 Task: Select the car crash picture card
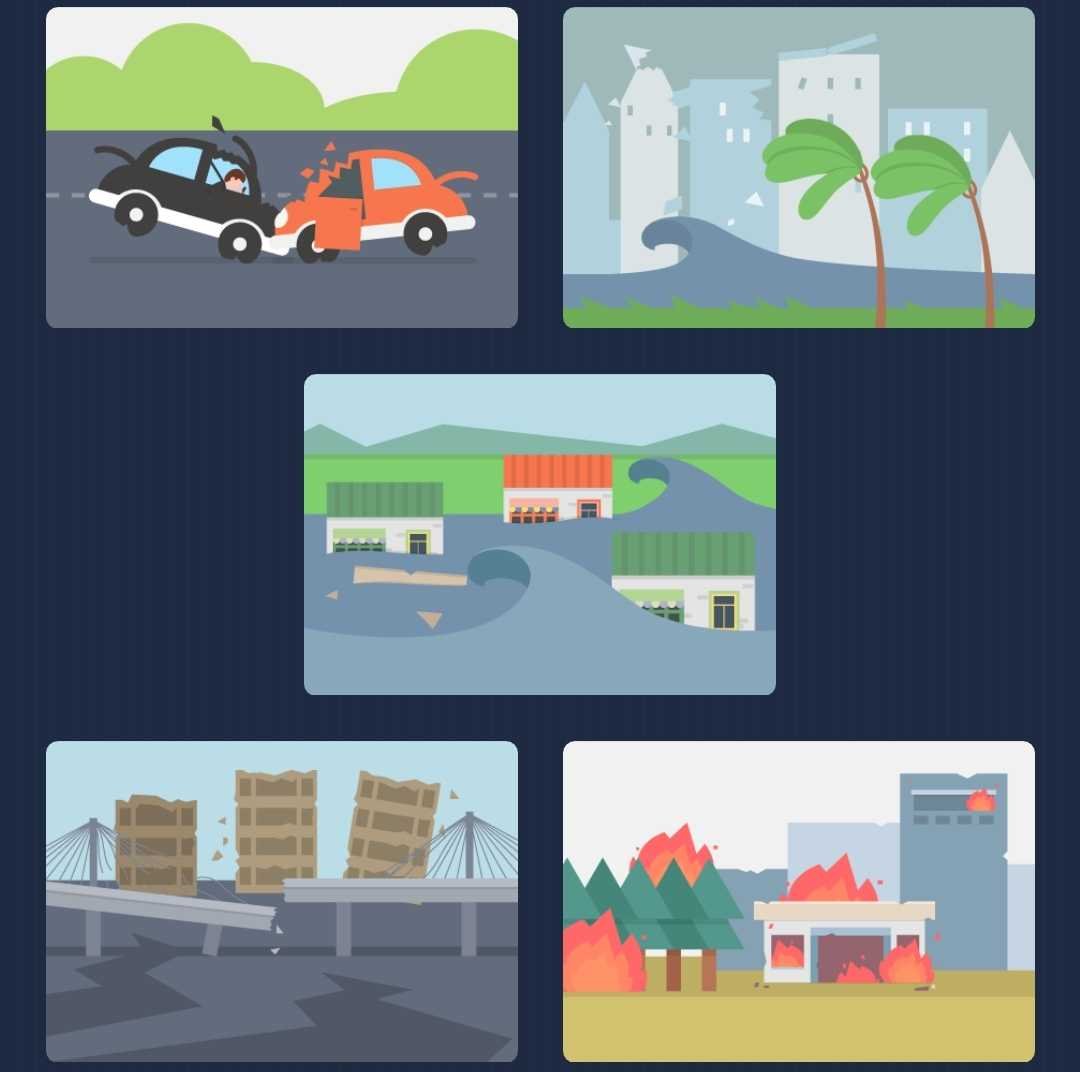point(282,167)
